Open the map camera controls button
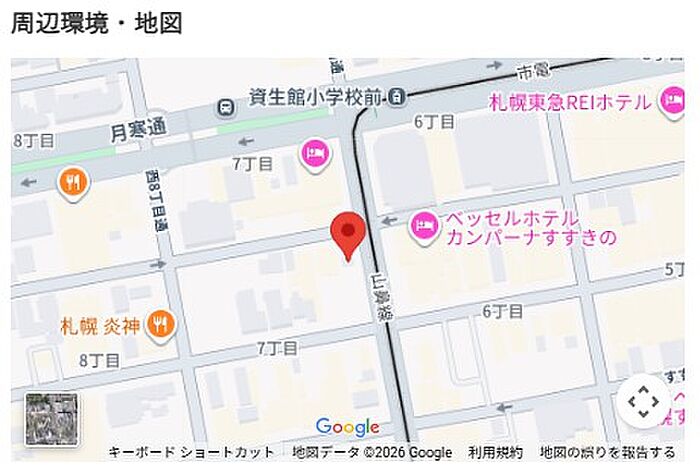Viewport: 700px width, 474px height. (643, 402)
